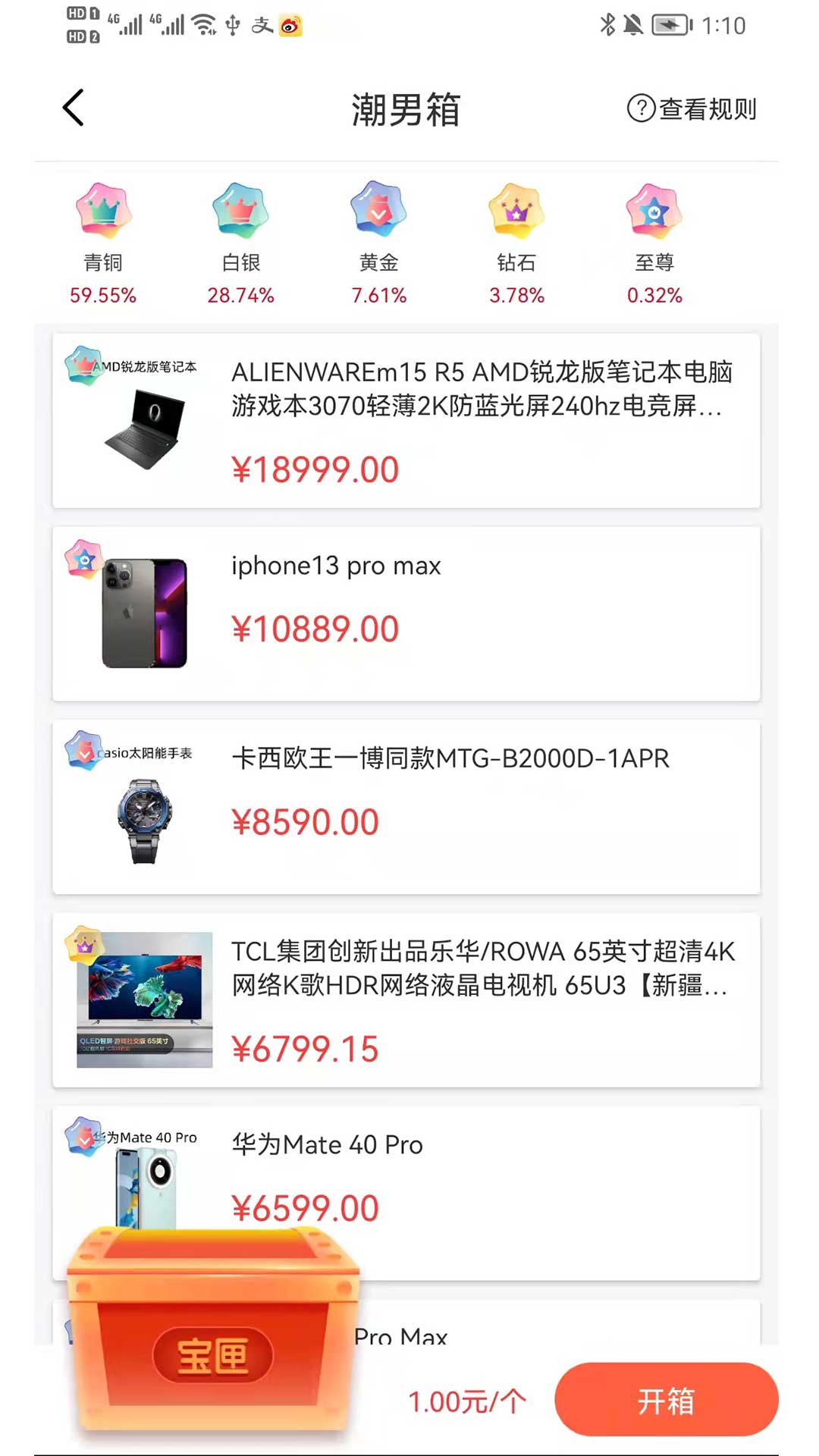Image resolution: width=819 pixels, height=1456 pixels.
Task: Tap the 开箱 open box button
Action: pos(666,1400)
